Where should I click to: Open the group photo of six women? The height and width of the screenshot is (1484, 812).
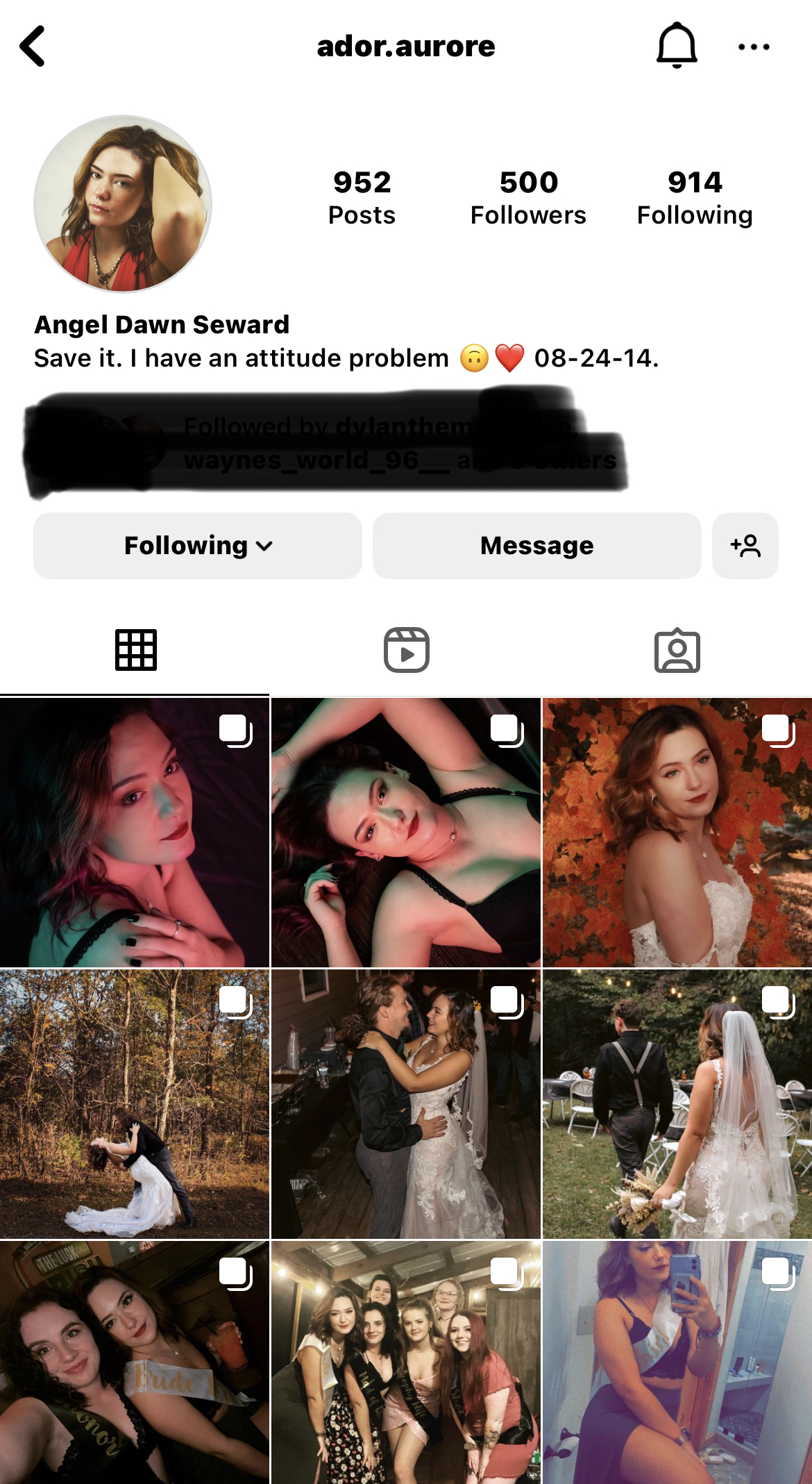[x=405, y=1362]
